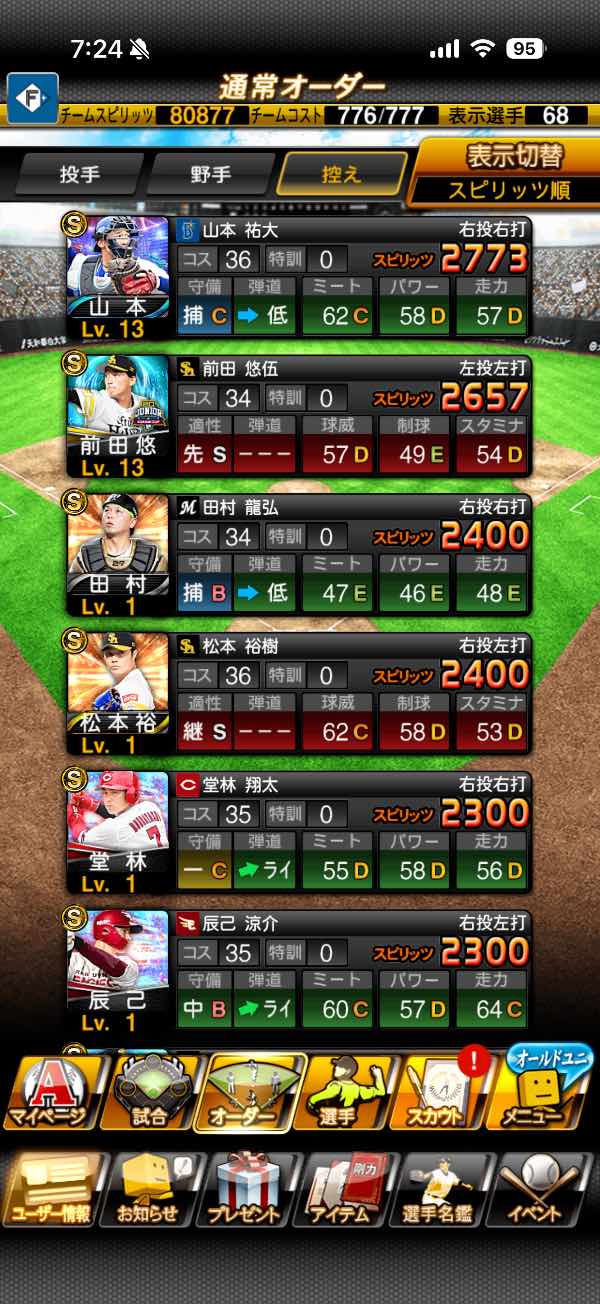Screen dimensions: 600x1304
Task: Open the メニュー button
Action: [545, 1088]
